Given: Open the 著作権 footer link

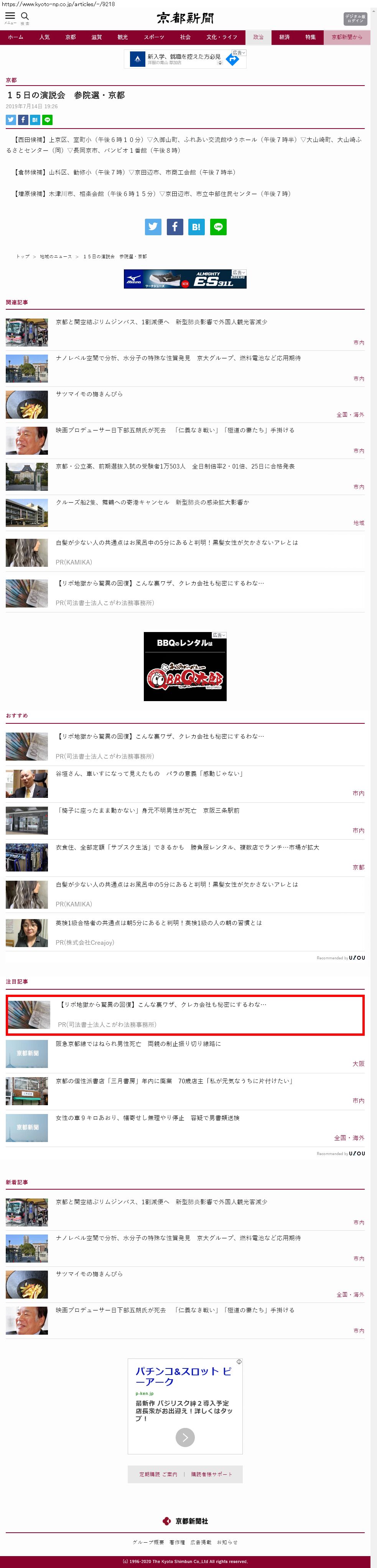Looking at the screenshot, I should (177, 1542).
